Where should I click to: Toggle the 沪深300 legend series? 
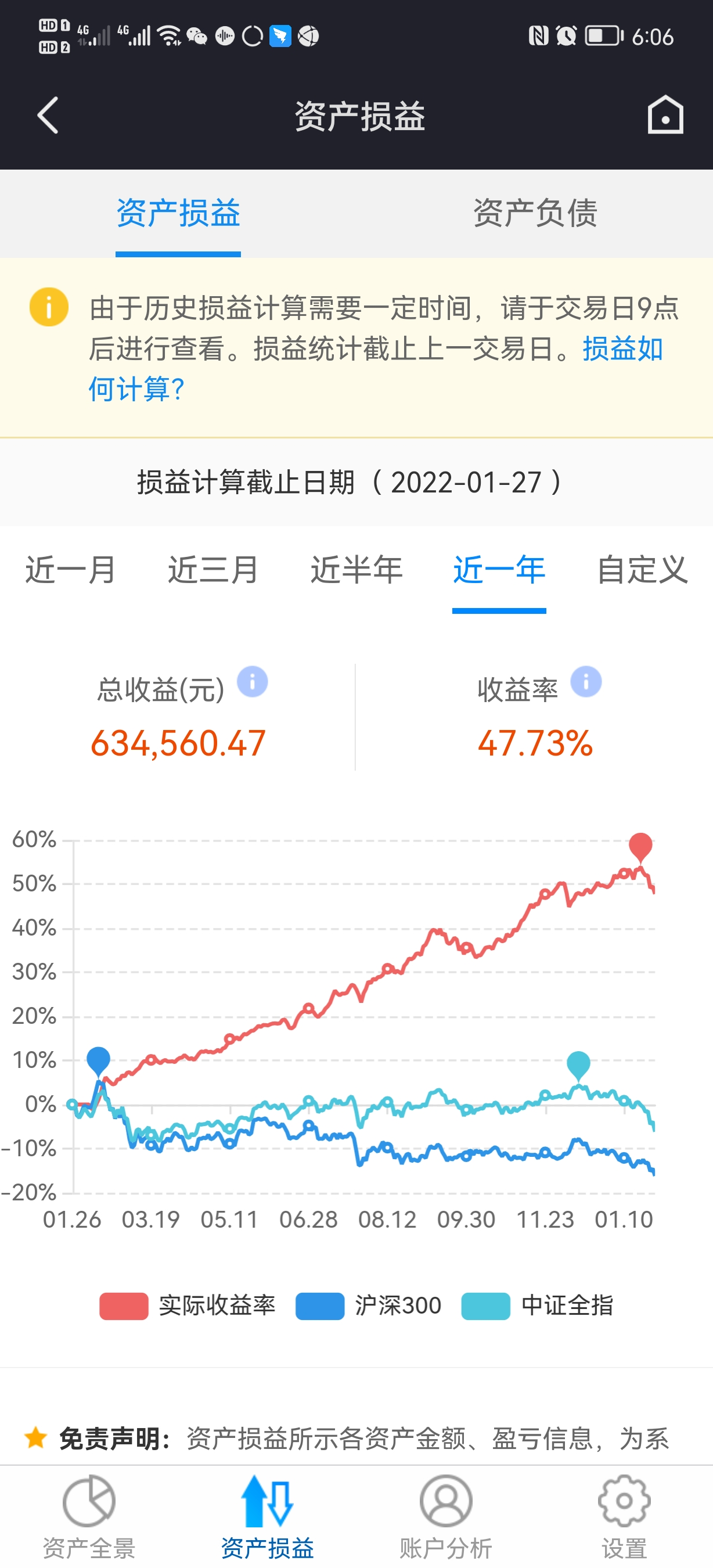click(368, 1305)
